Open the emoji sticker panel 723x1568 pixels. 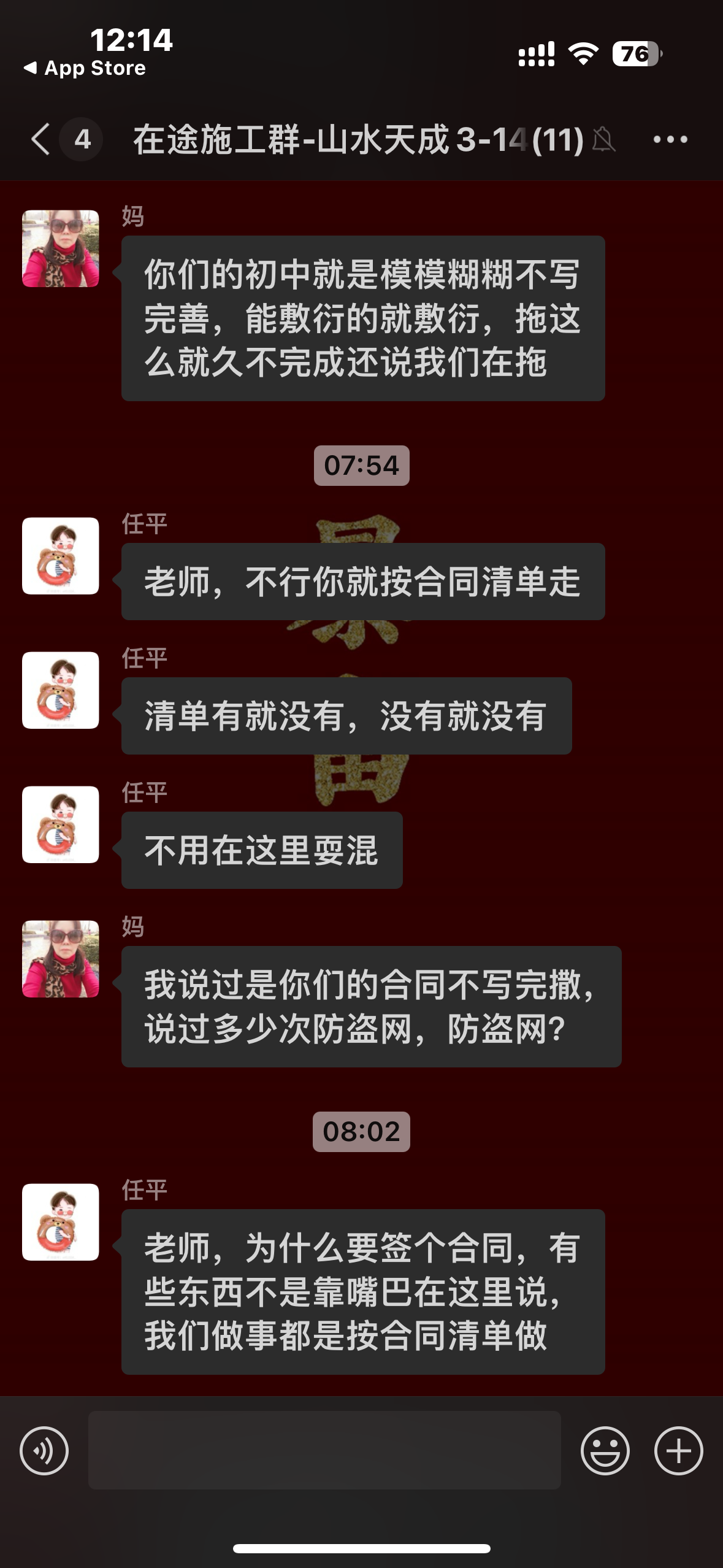pos(605,1450)
